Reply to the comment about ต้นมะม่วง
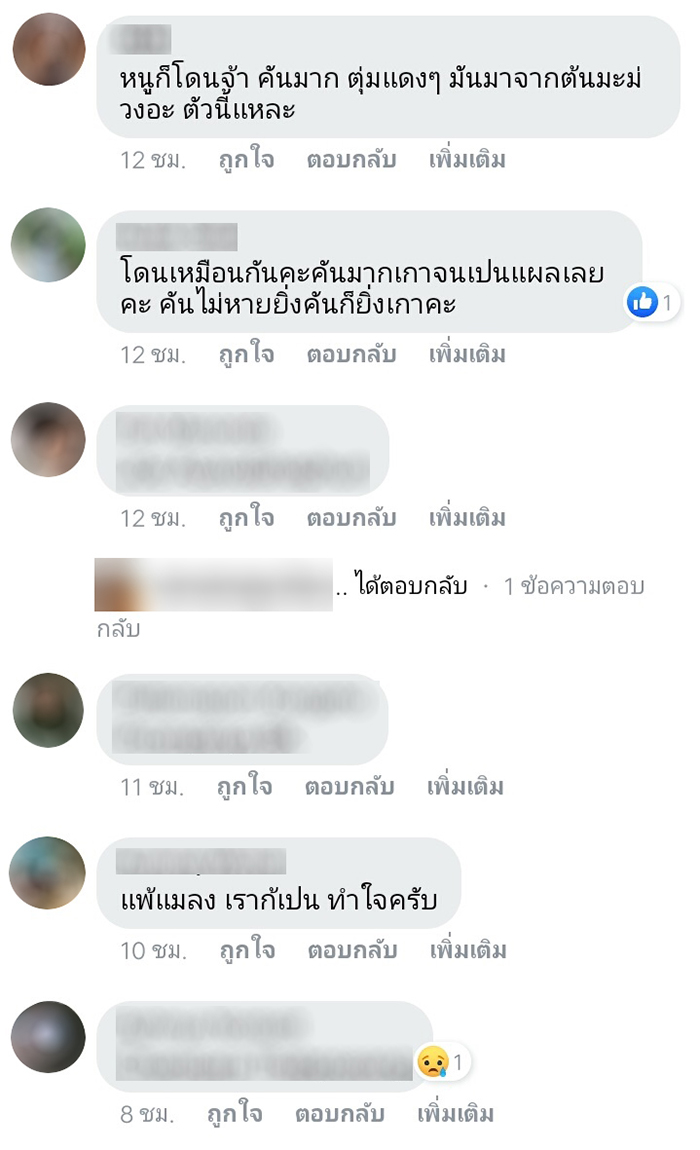This screenshot has height=1150, width=700. [351, 160]
